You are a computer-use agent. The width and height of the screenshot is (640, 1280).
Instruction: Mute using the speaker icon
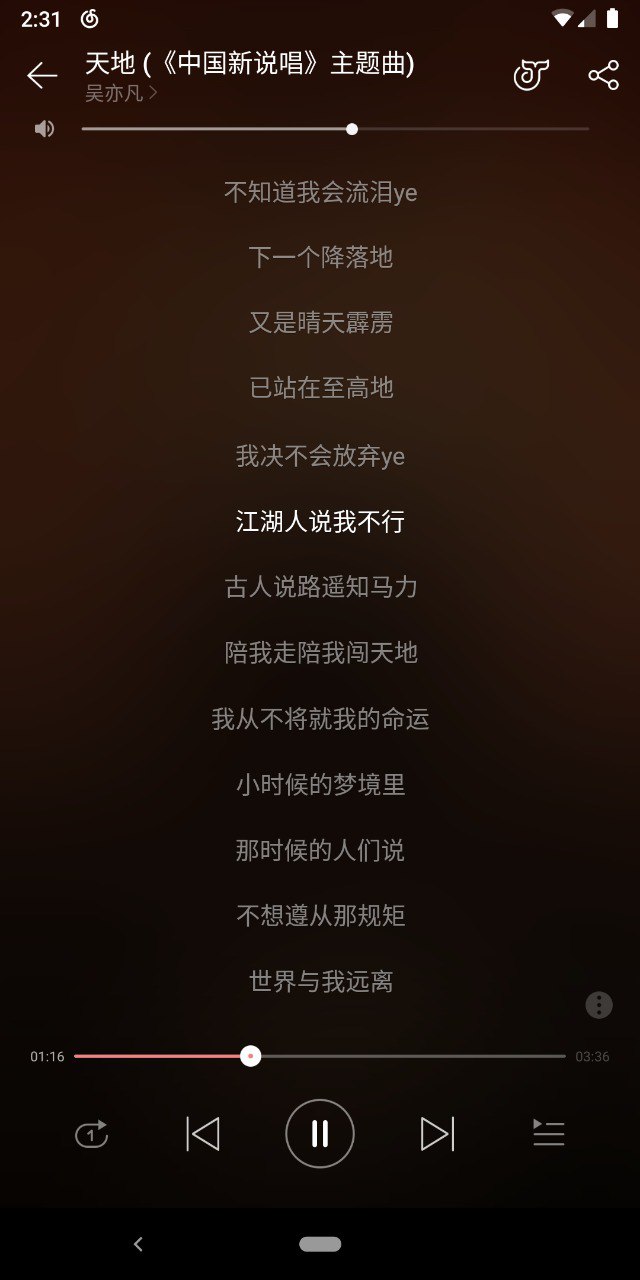click(44, 129)
